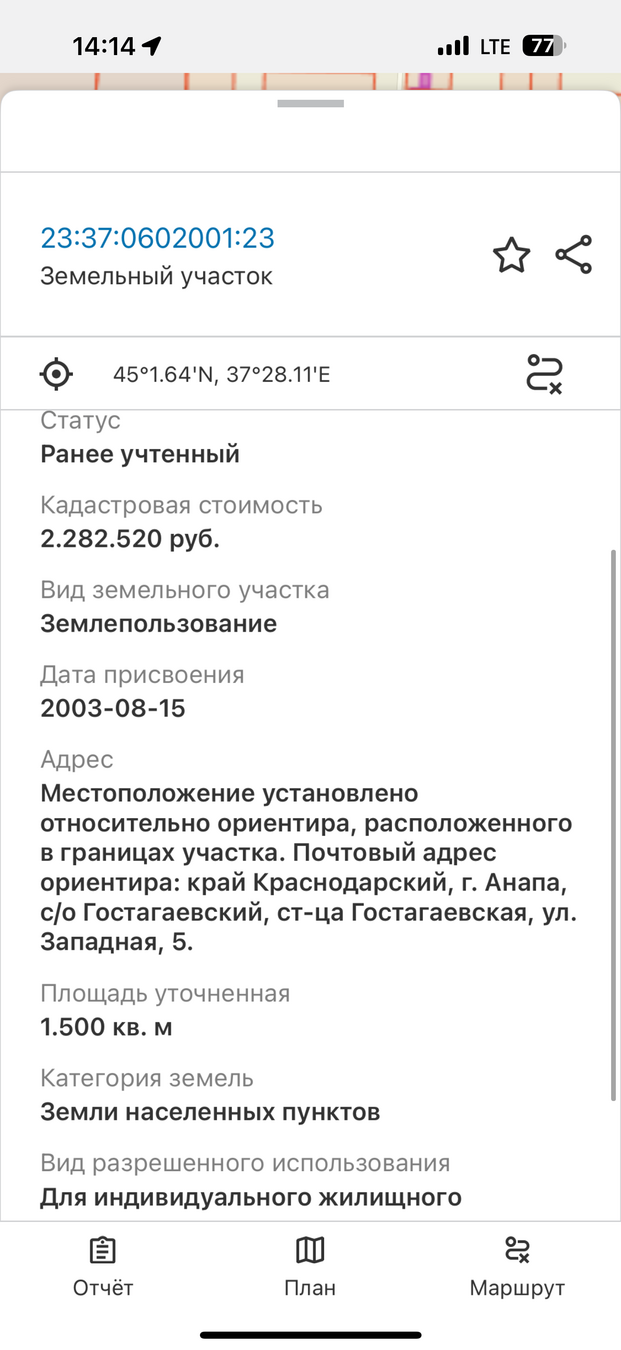Switch to the План view

(x=310, y=1266)
